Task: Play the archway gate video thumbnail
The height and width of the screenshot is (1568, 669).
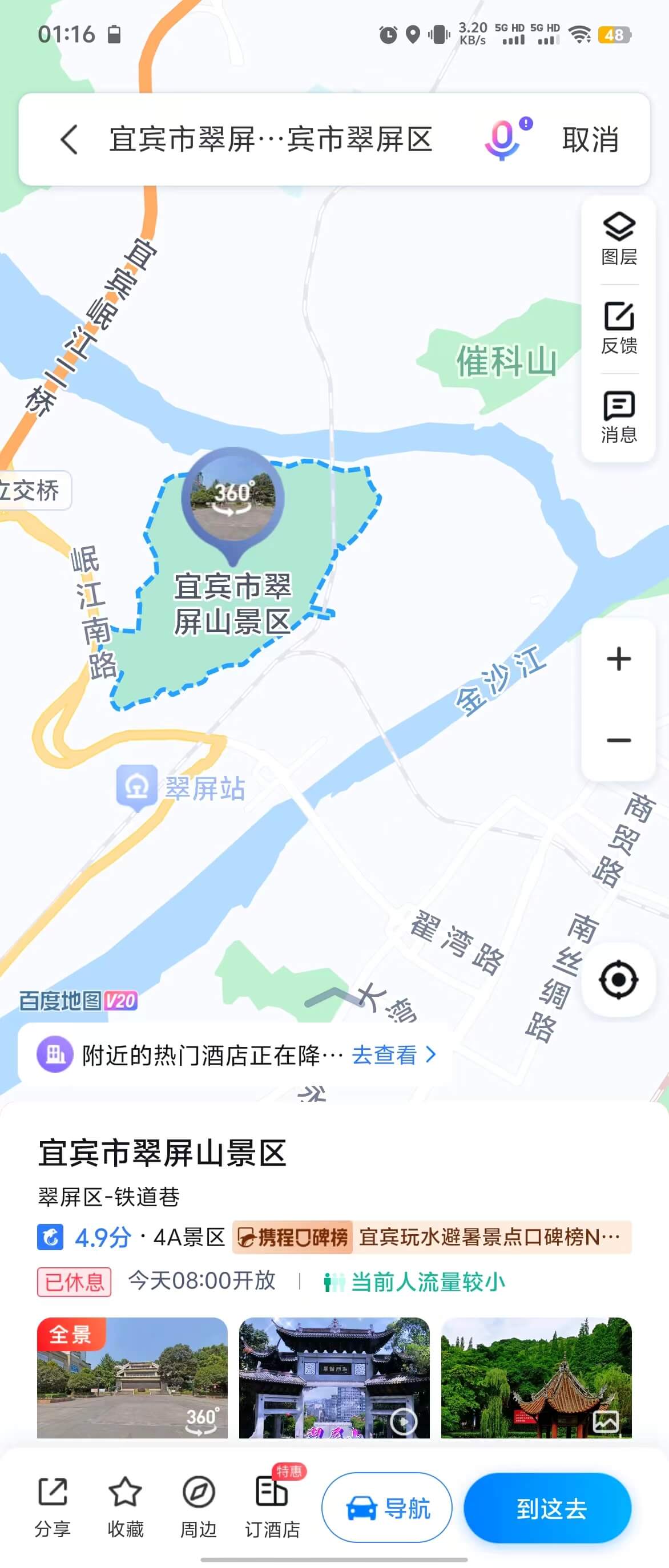Action: click(334, 1377)
